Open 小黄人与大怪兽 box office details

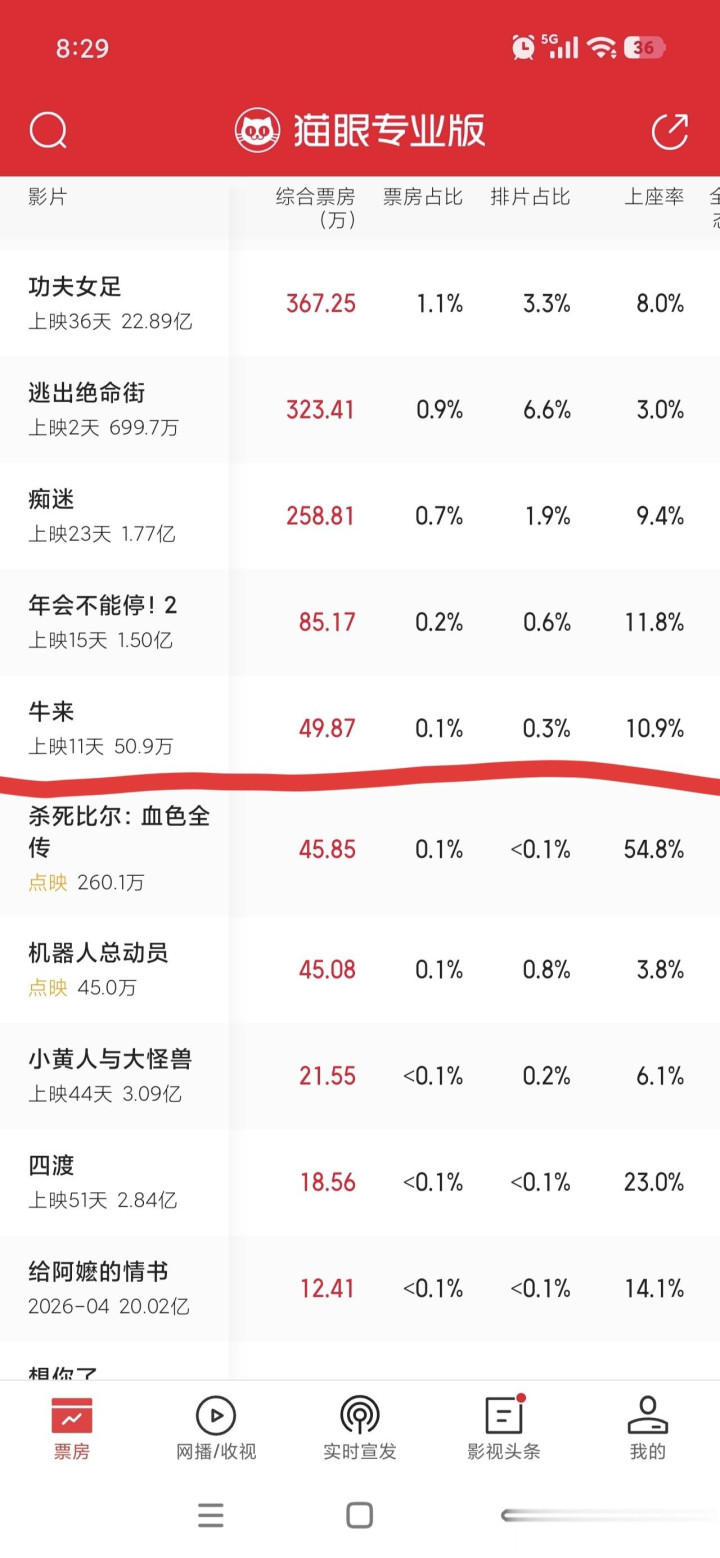[x=360, y=1076]
